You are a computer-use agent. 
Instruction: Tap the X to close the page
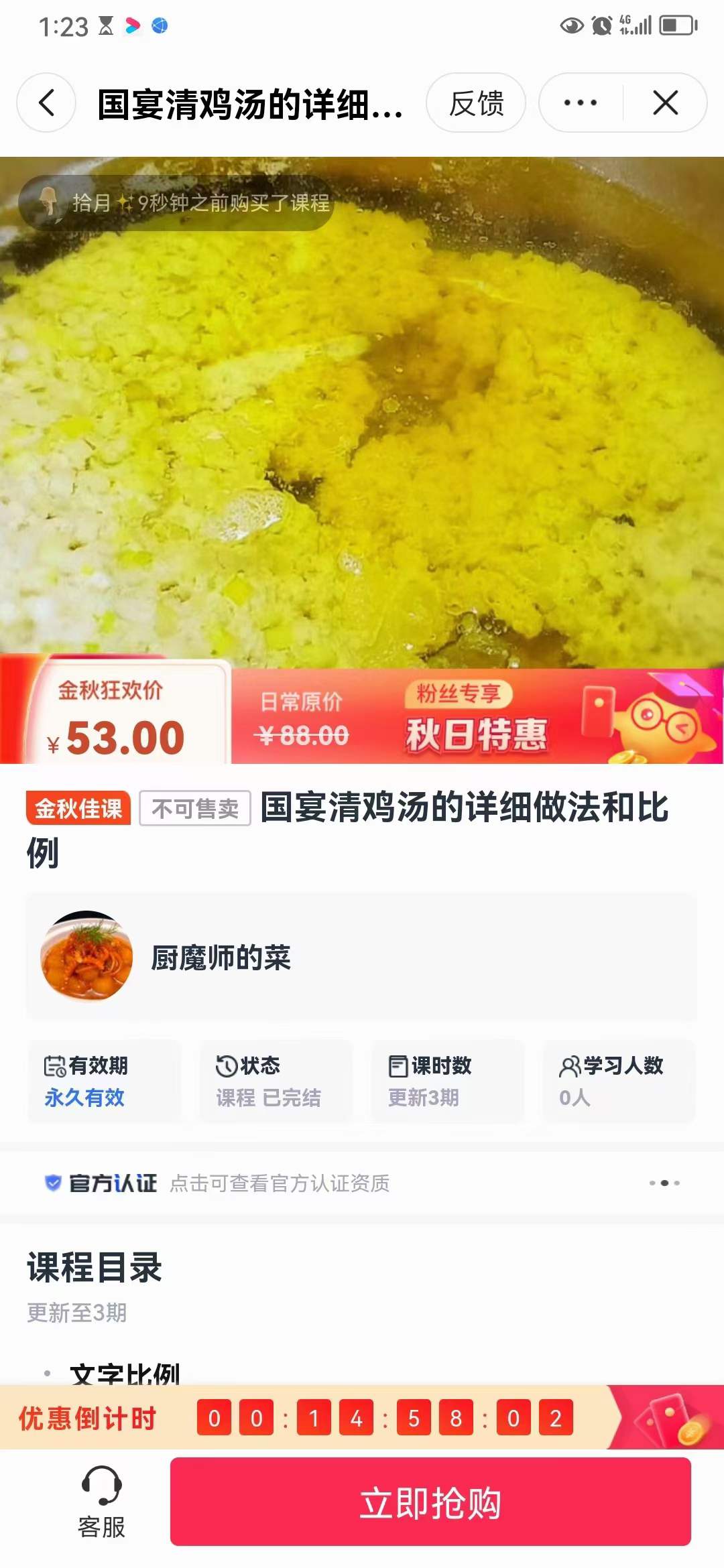pos(664,103)
